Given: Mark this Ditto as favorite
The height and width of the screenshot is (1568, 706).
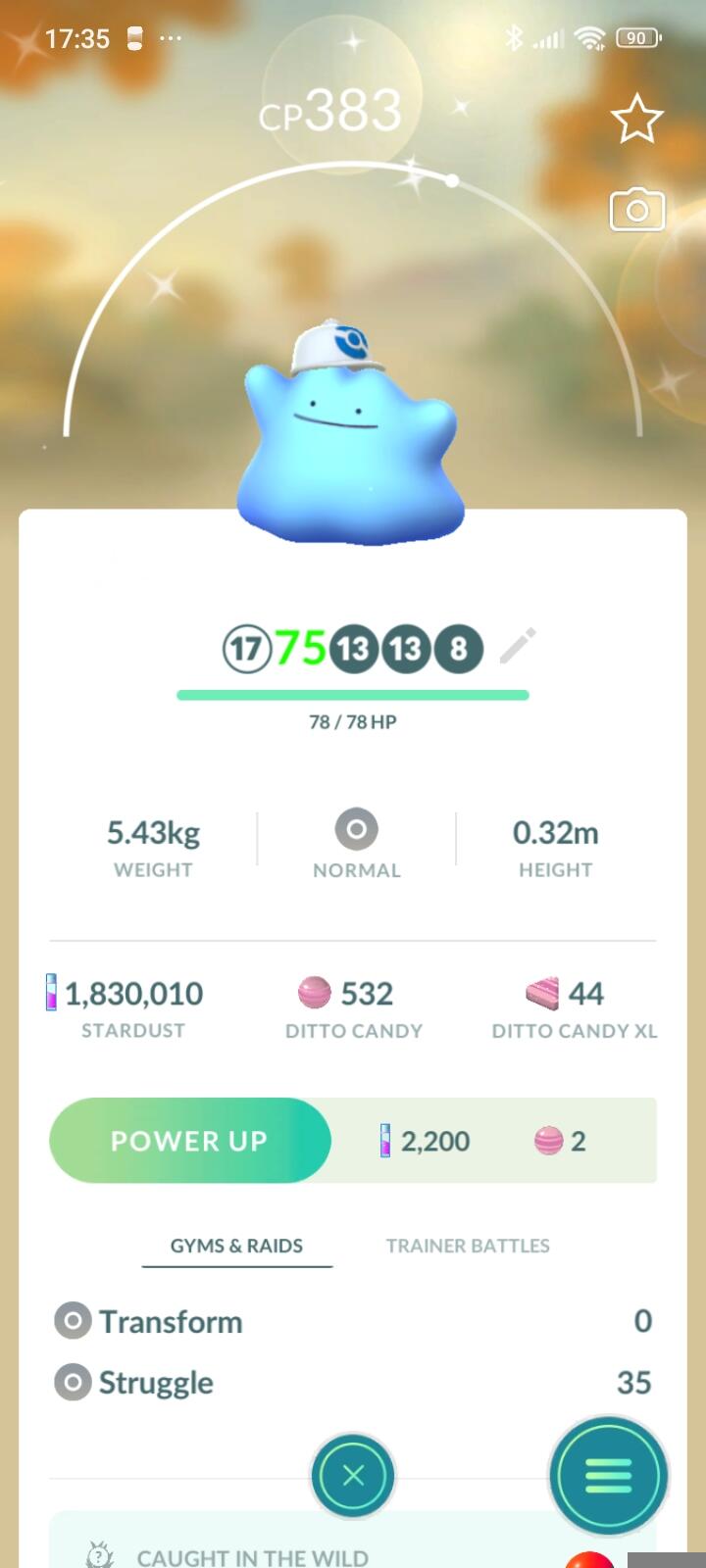Looking at the screenshot, I should (x=637, y=120).
